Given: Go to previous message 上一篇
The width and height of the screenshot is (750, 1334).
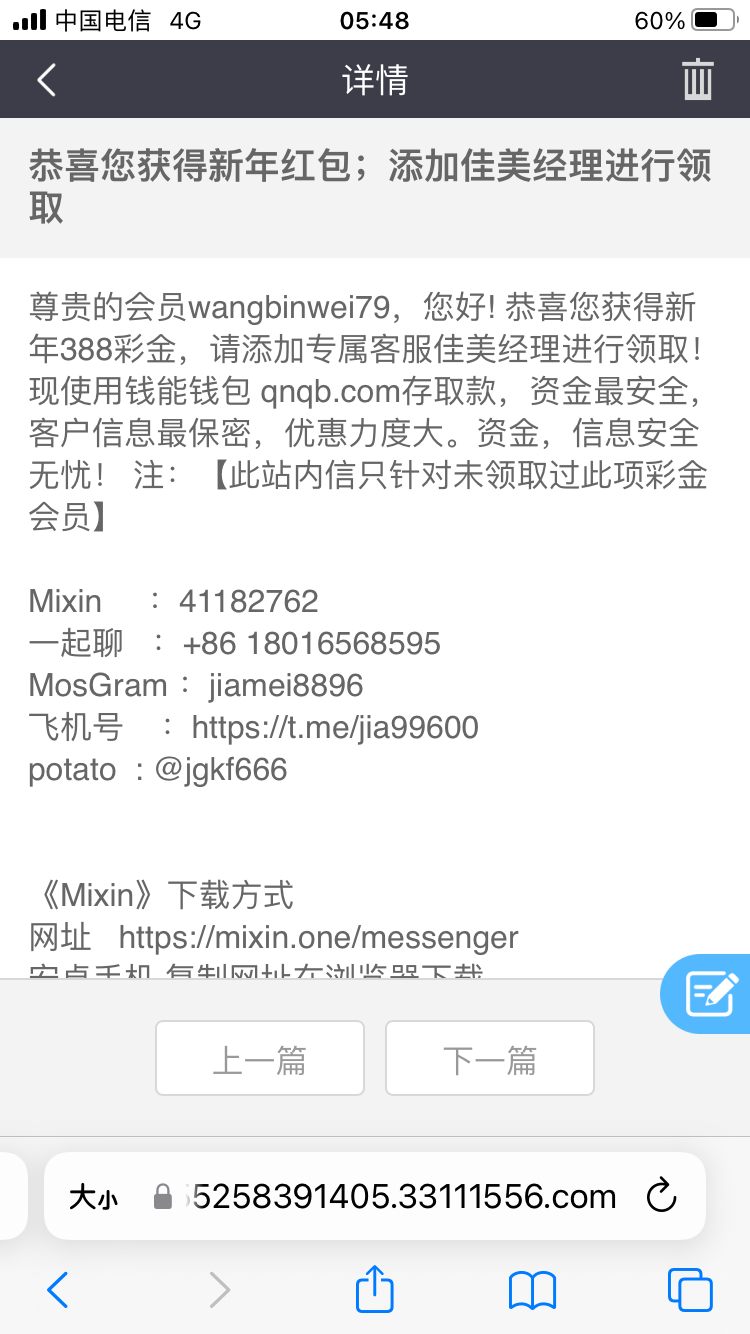Looking at the screenshot, I should pos(260,1058).
